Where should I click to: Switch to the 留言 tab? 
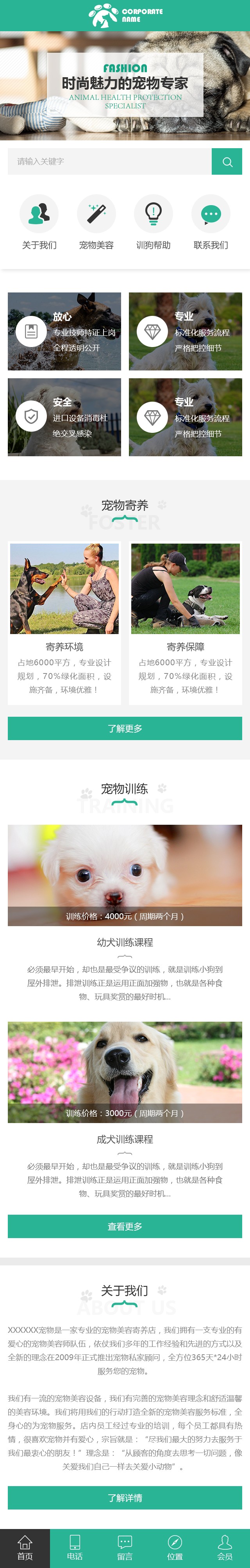[125, 1548]
